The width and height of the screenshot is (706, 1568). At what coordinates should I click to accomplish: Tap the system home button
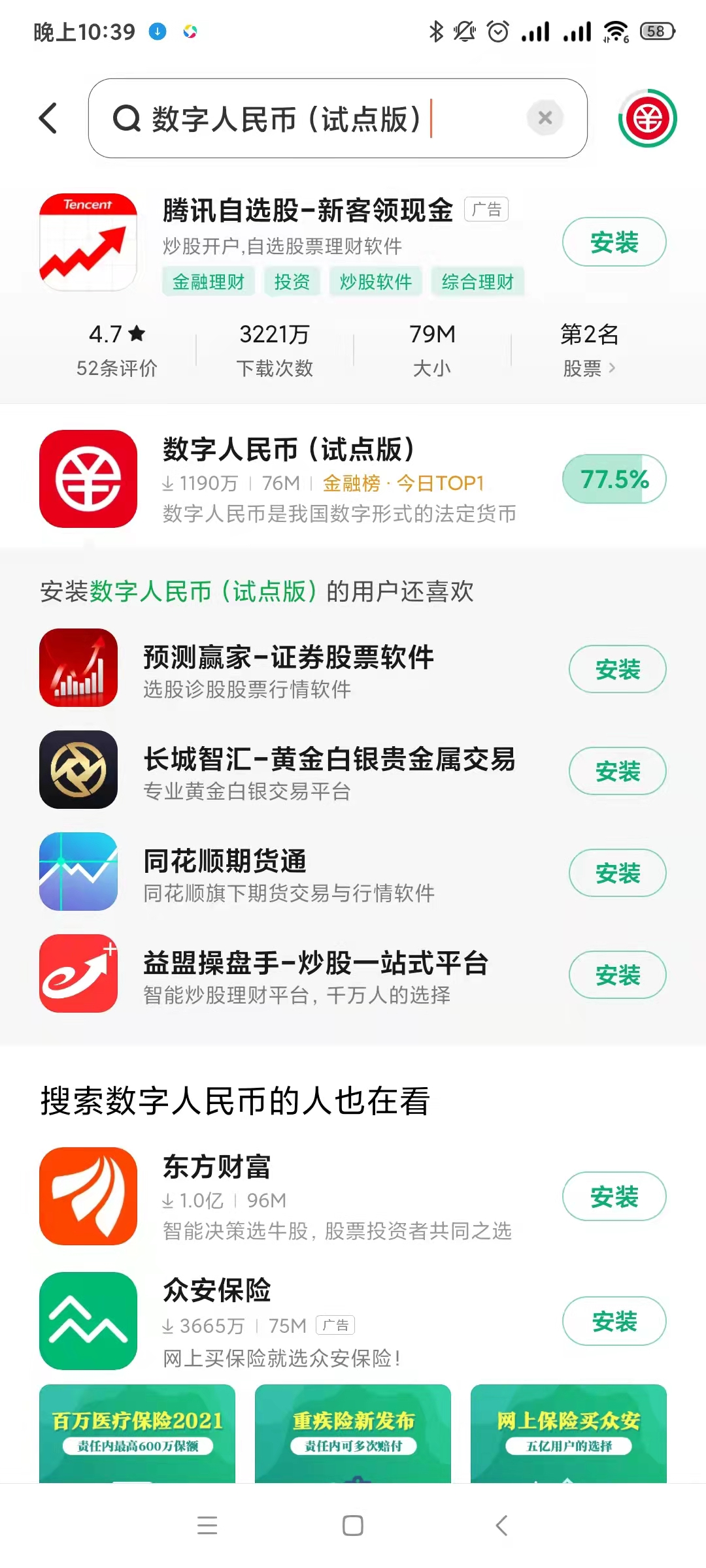(x=353, y=1526)
